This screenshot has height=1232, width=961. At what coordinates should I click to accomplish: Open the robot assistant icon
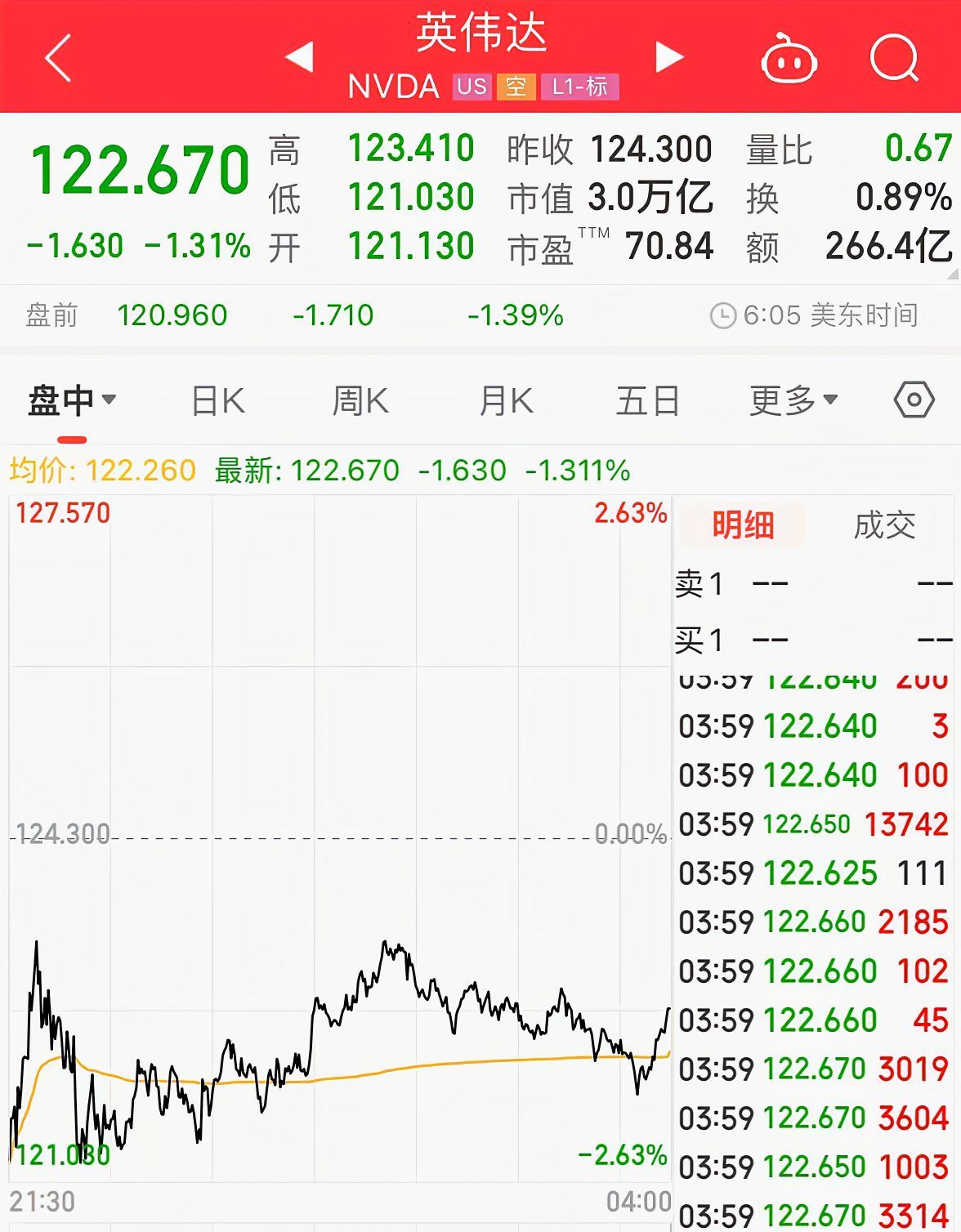[789, 59]
